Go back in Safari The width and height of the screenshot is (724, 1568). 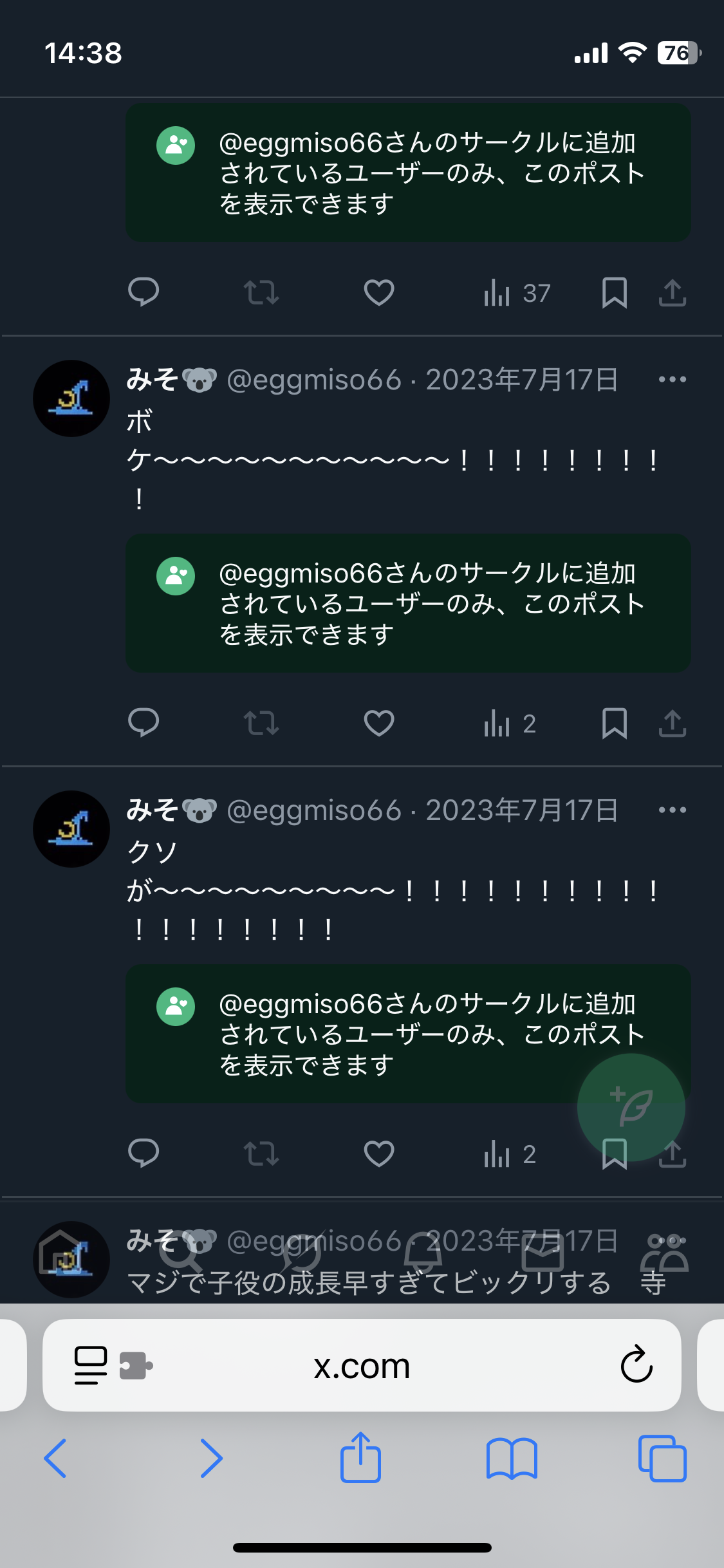pyautogui.click(x=55, y=1459)
